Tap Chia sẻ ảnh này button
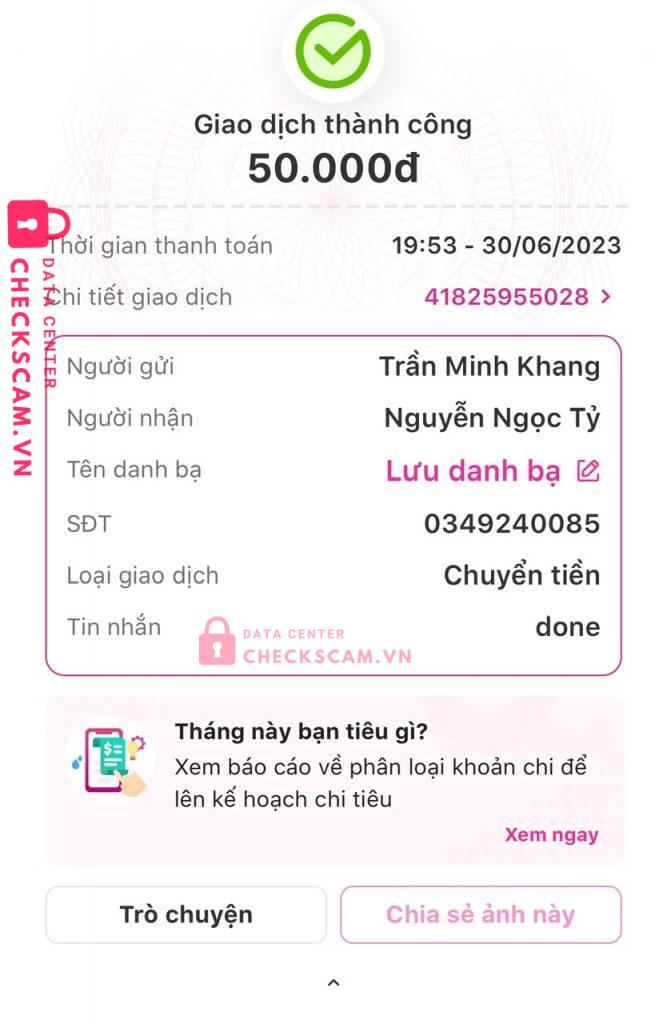 click(x=480, y=914)
